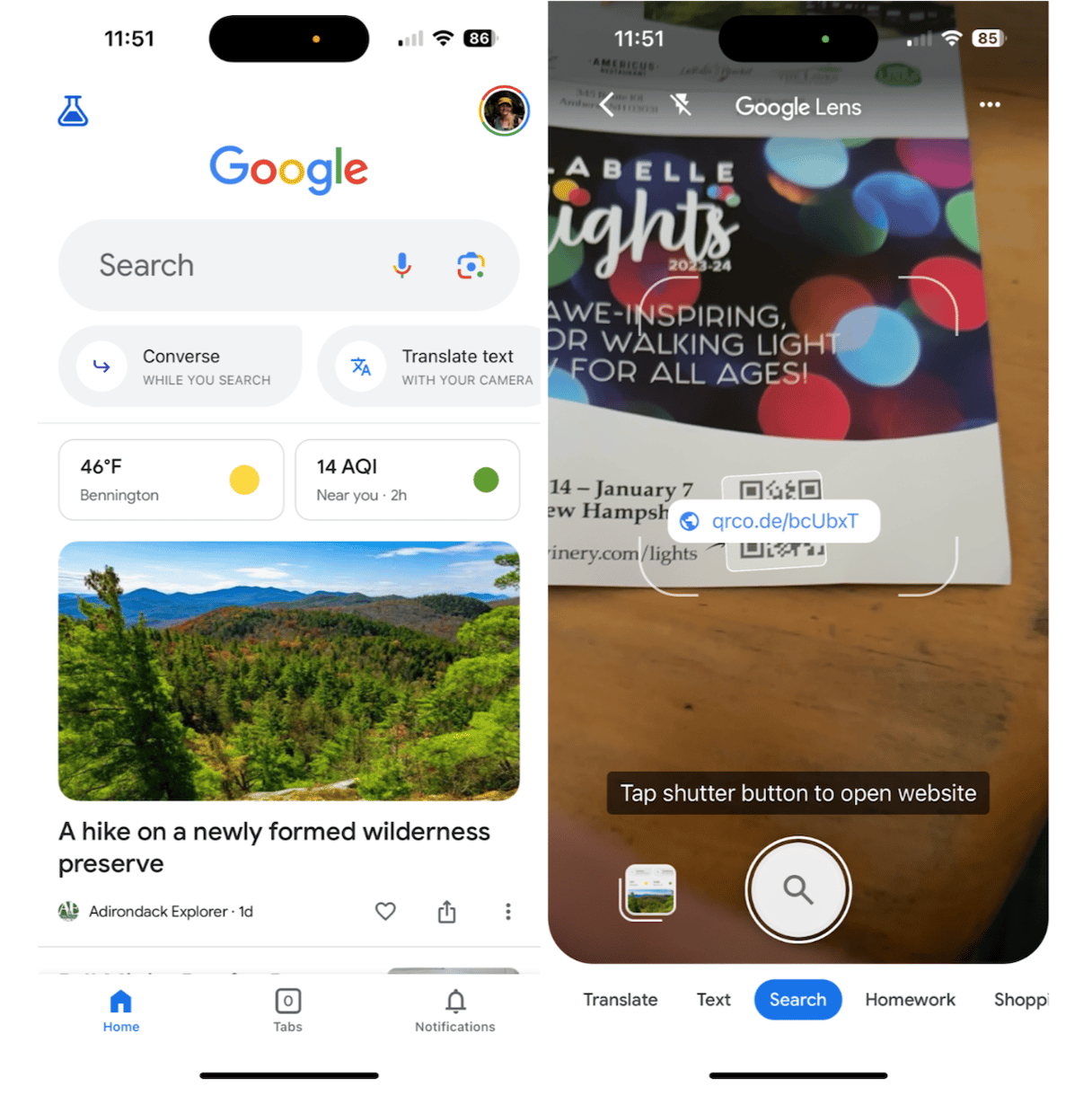
Task: Tap the Google Search box
Action: click(x=225, y=266)
